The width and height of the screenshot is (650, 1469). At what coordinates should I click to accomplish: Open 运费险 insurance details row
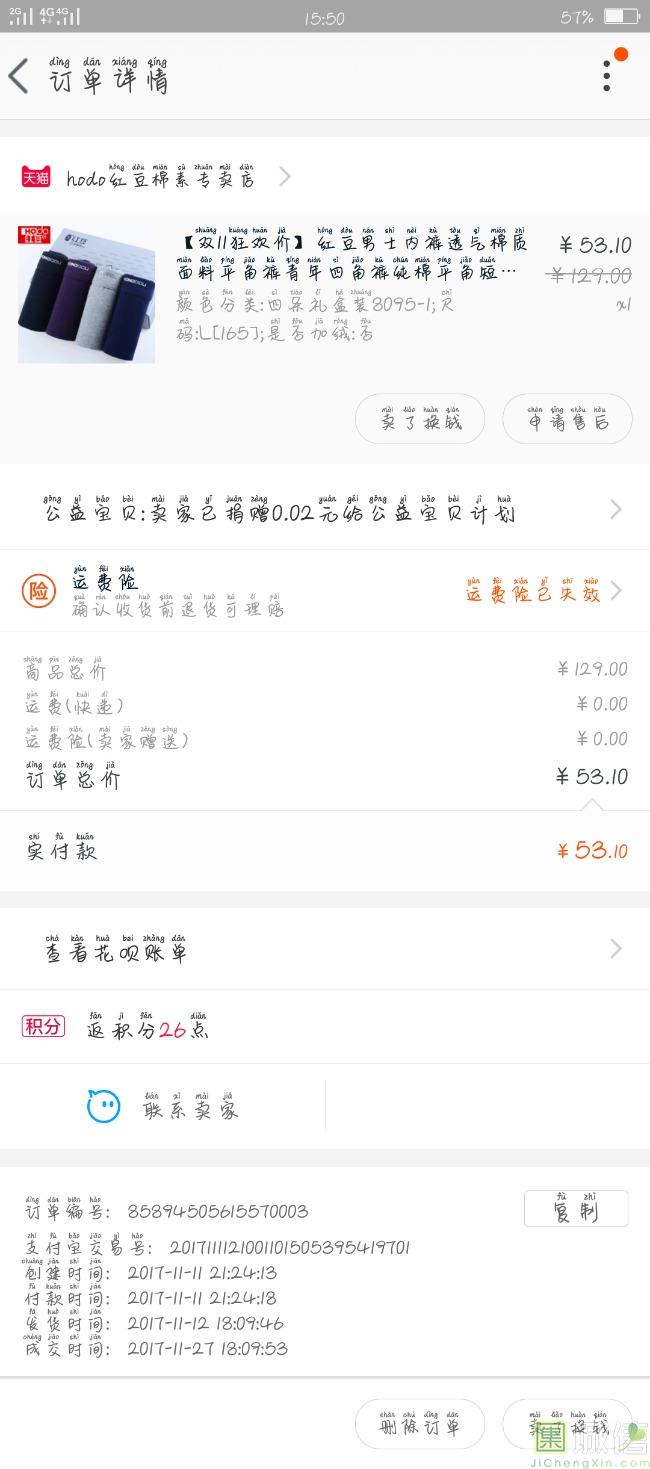325,591
